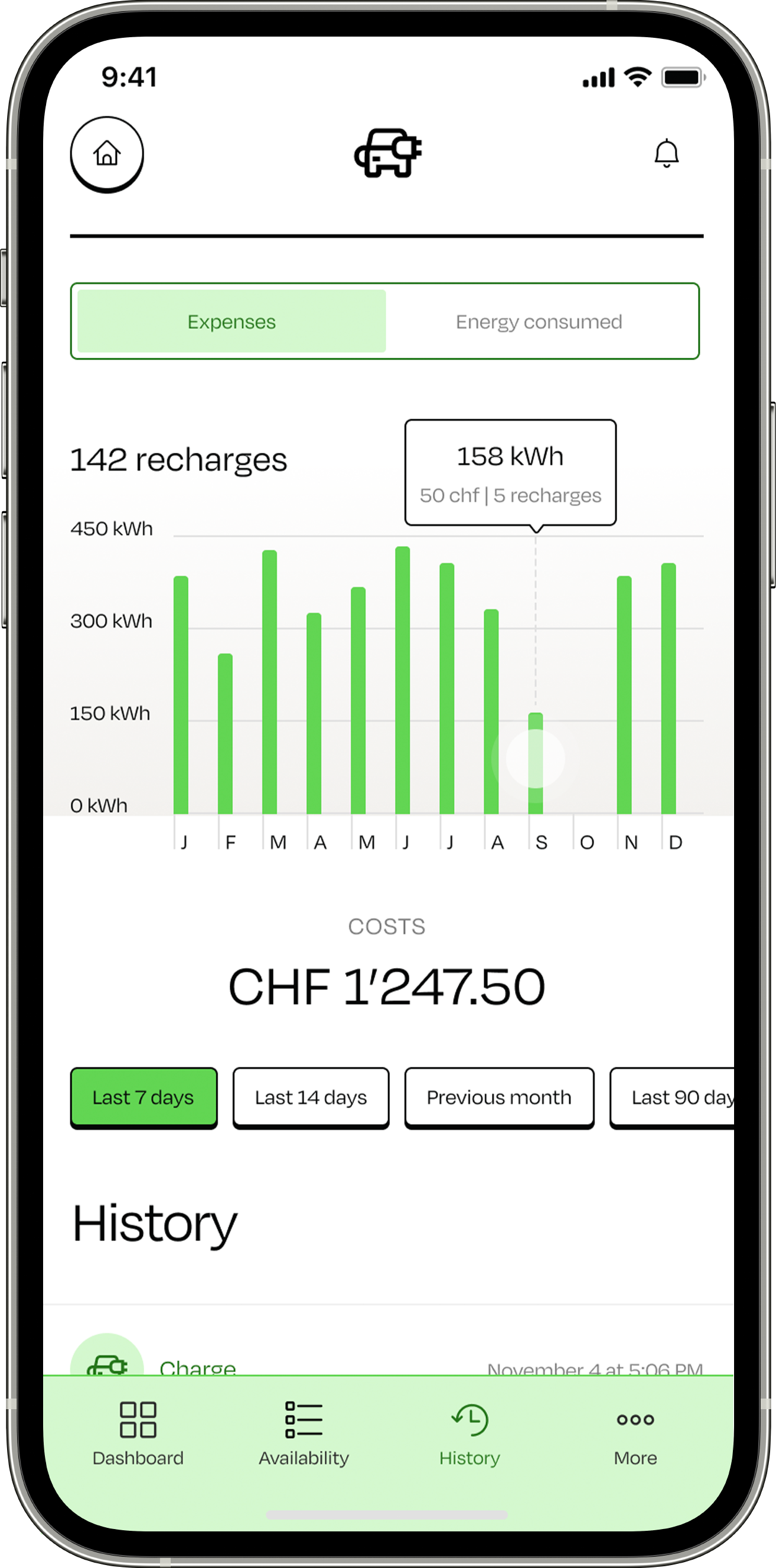Choose the Previous month filter
Viewport: 776px width, 1568px height.
499,1097
